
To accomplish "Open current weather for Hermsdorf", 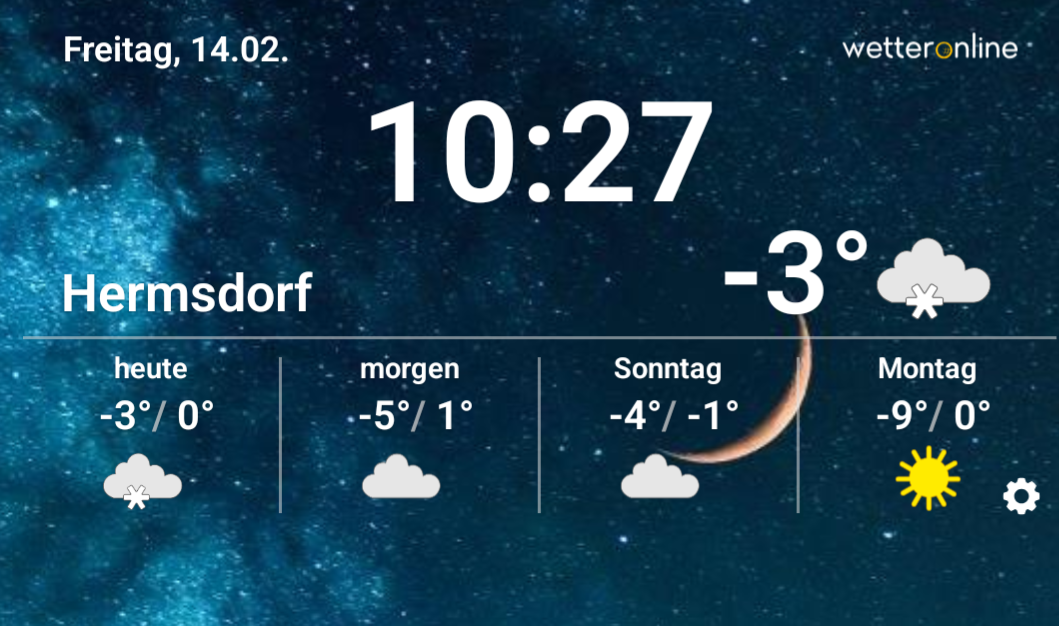I will [186, 293].
